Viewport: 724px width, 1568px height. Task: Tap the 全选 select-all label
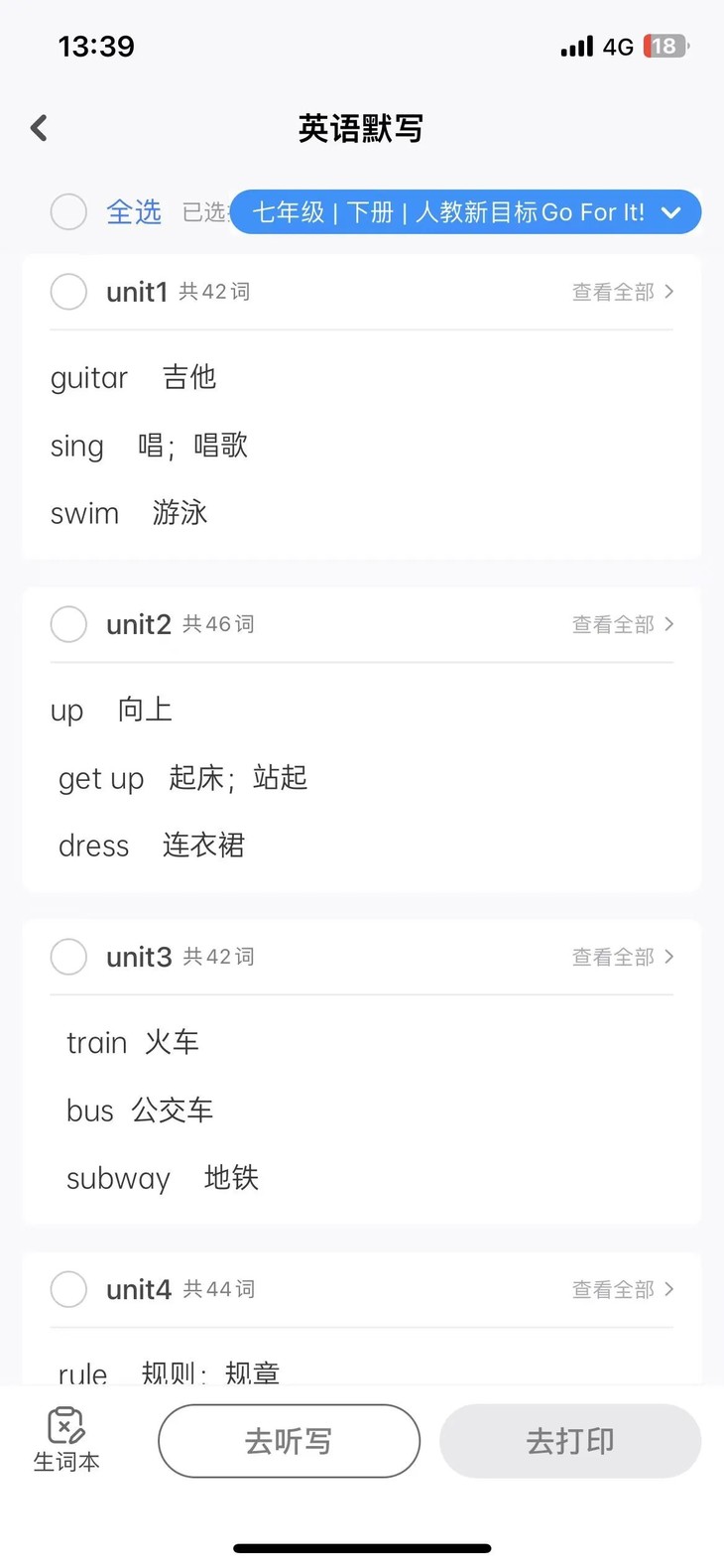coord(133,211)
